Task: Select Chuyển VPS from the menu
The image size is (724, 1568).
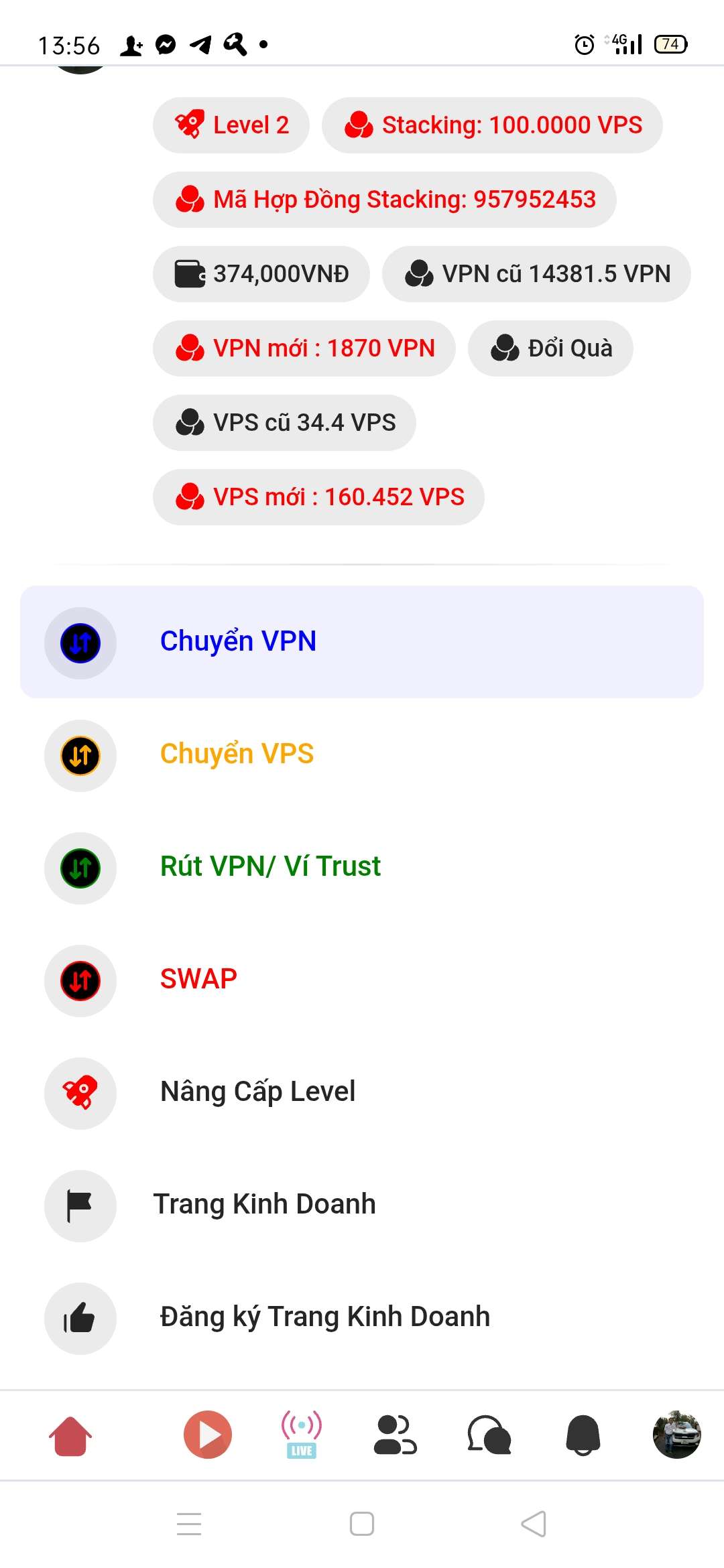Action: coord(237,755)
